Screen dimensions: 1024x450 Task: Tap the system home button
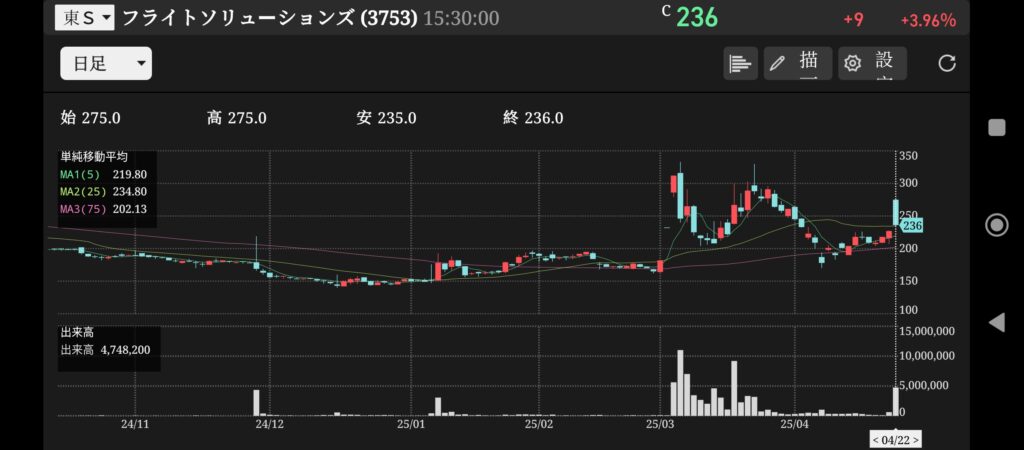996,224
